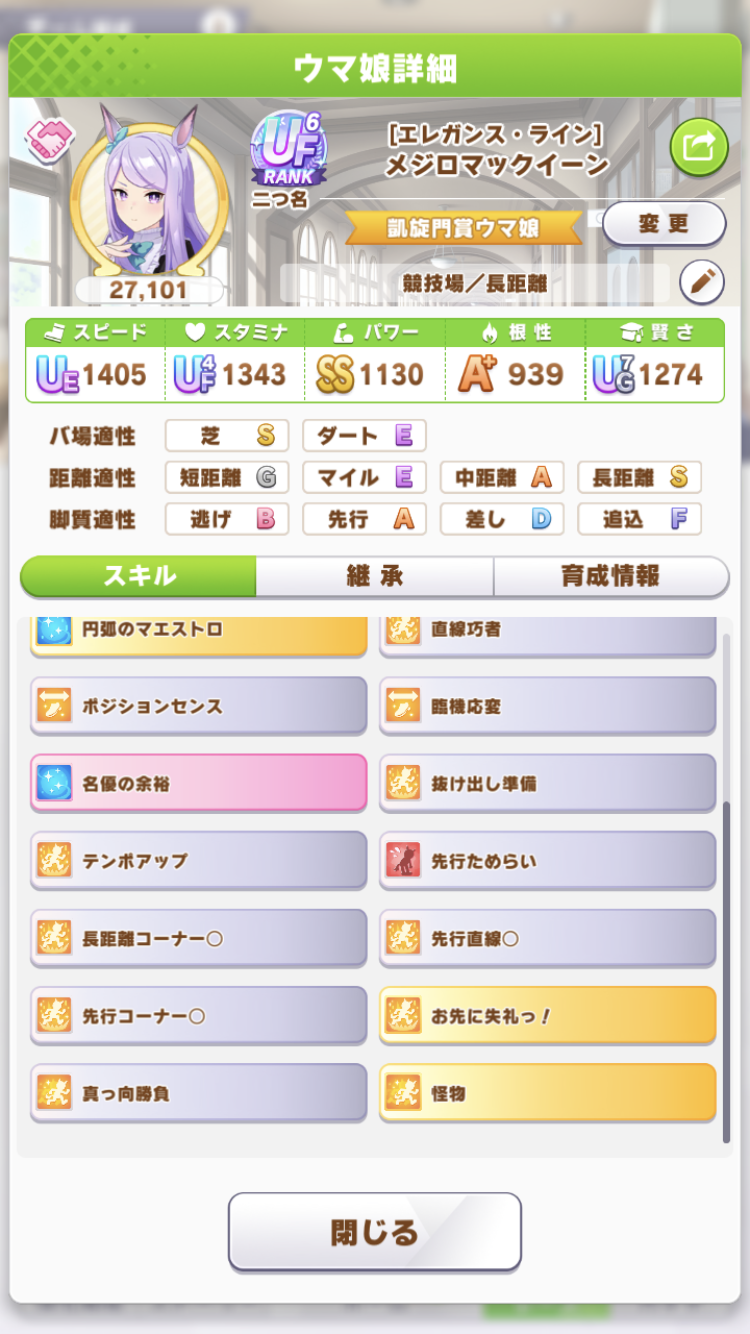Open the 抜け出し準備 skill

click(x=547, y=783)
